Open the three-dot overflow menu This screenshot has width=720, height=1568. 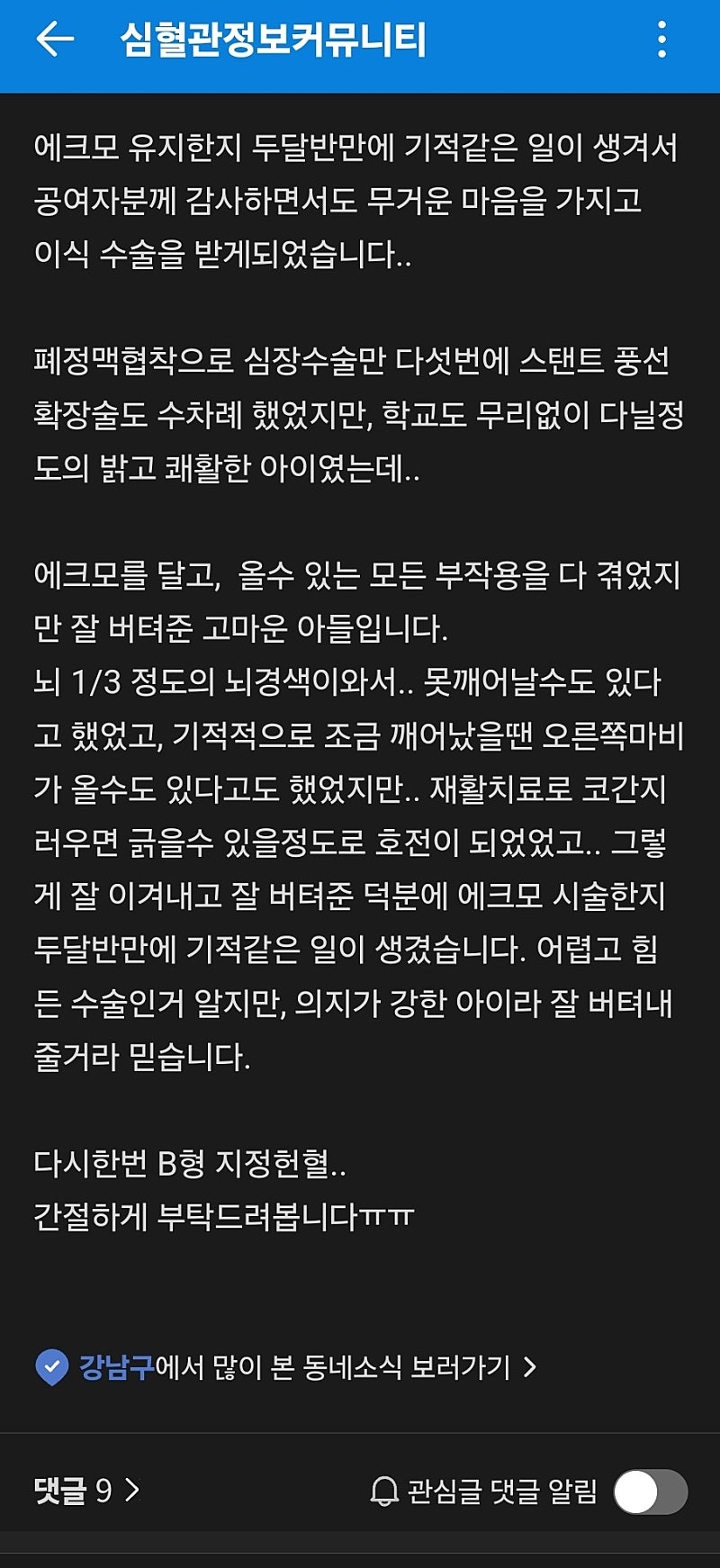pos(661,40)
